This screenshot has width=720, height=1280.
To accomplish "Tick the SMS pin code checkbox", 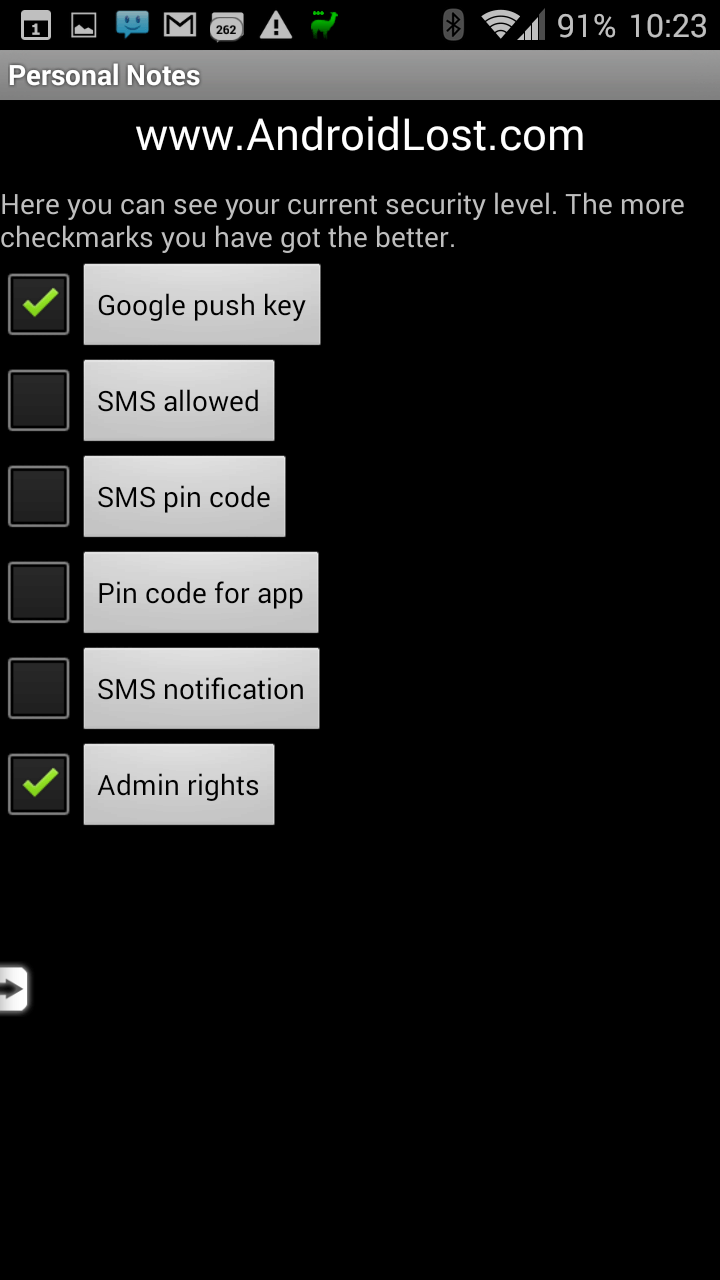I will (x=39, y=496).
